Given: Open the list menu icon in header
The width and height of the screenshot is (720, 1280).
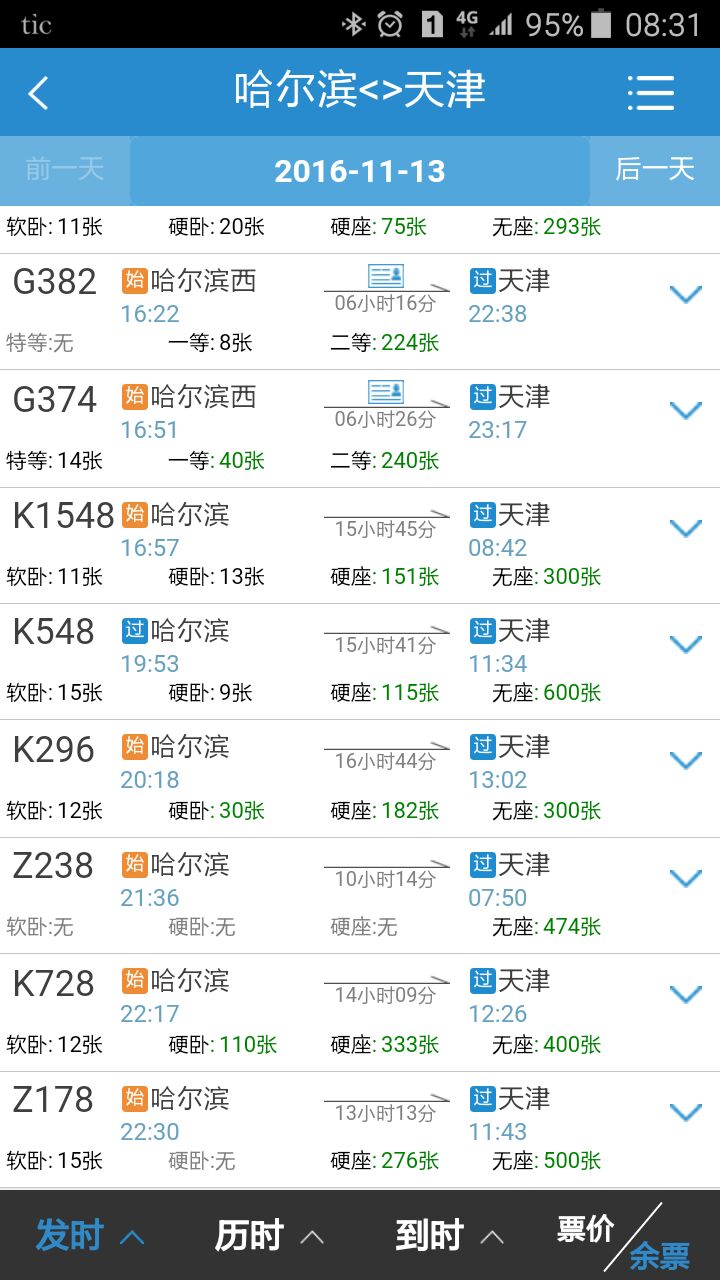Looking at the screenshot, I should [651, 93].
